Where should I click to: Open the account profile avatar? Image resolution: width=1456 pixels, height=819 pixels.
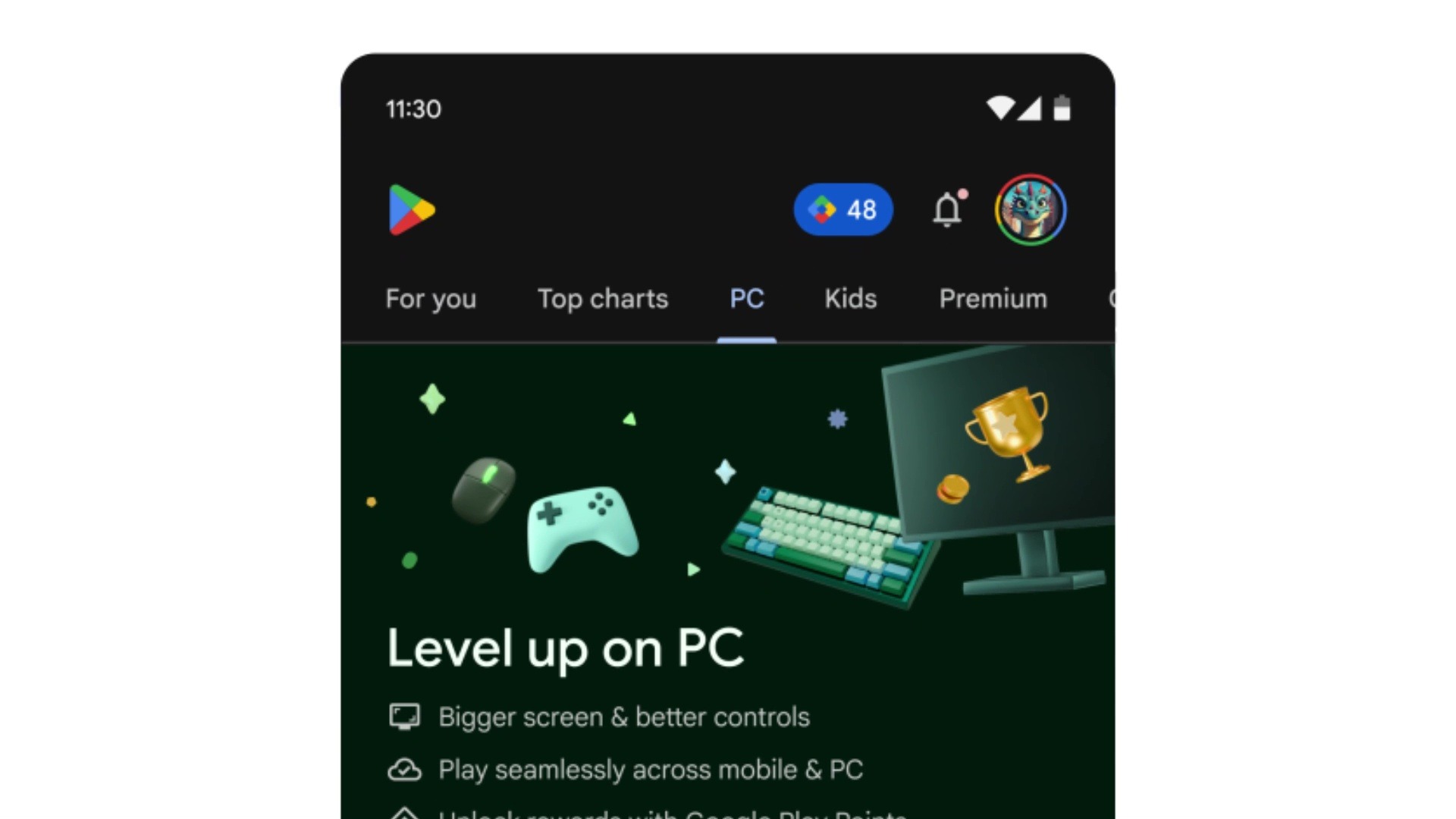tap(1031, 209)
